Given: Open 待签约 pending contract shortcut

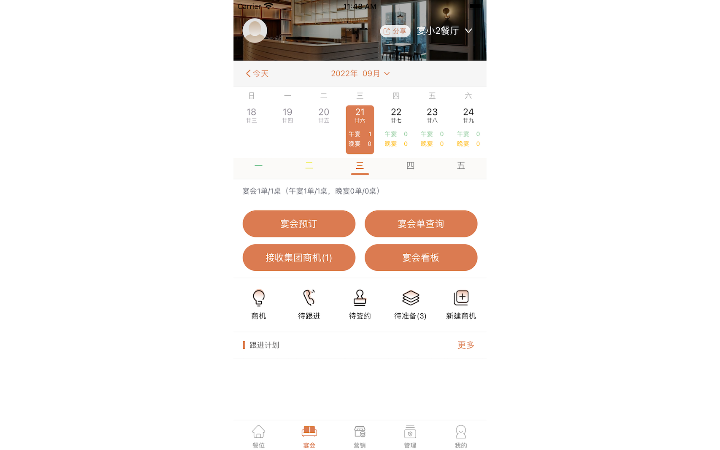Looking at the screenshot, I should point(360,303).
